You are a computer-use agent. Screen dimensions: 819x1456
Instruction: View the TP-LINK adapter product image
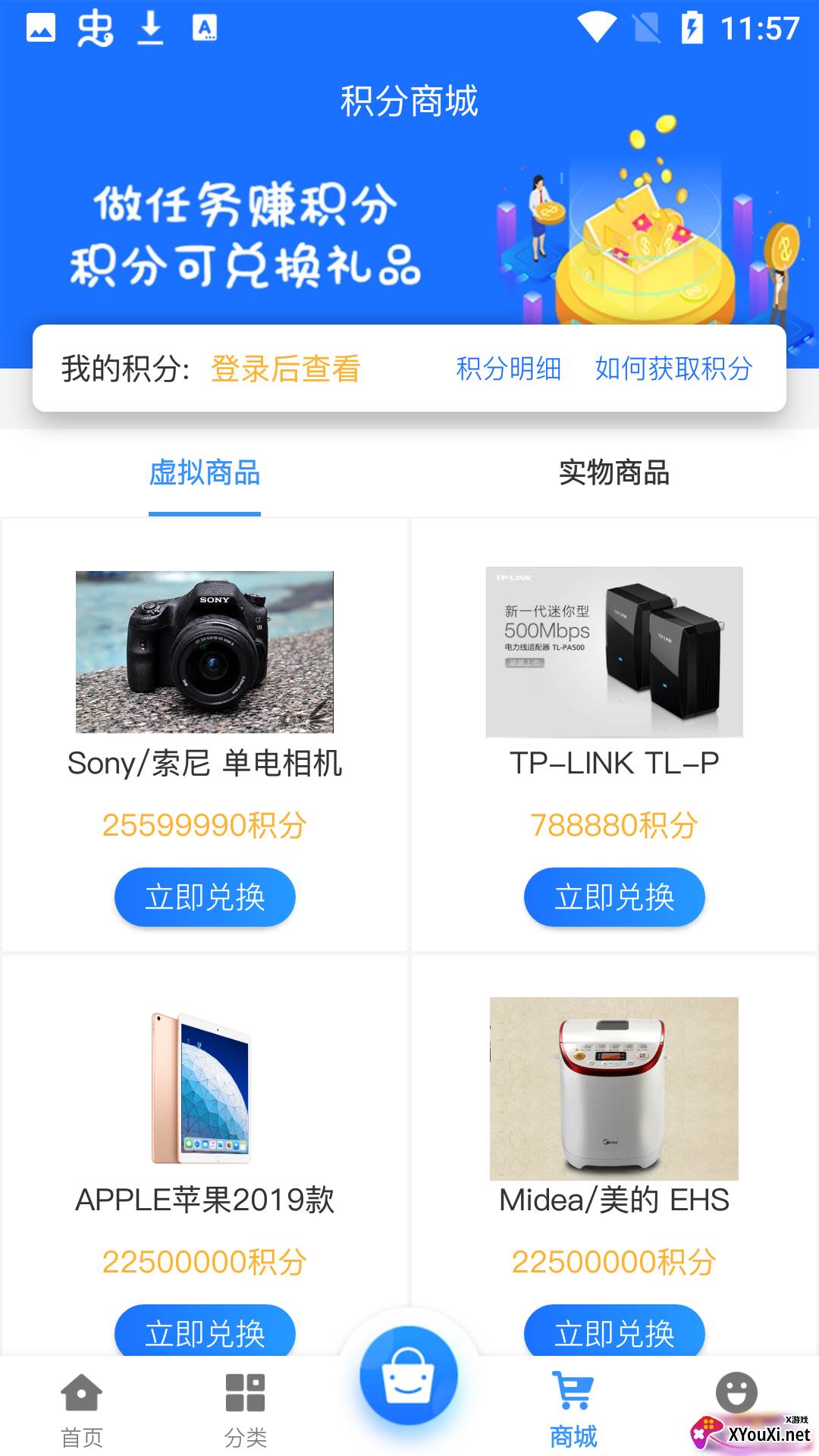click(x=614, y=652)
